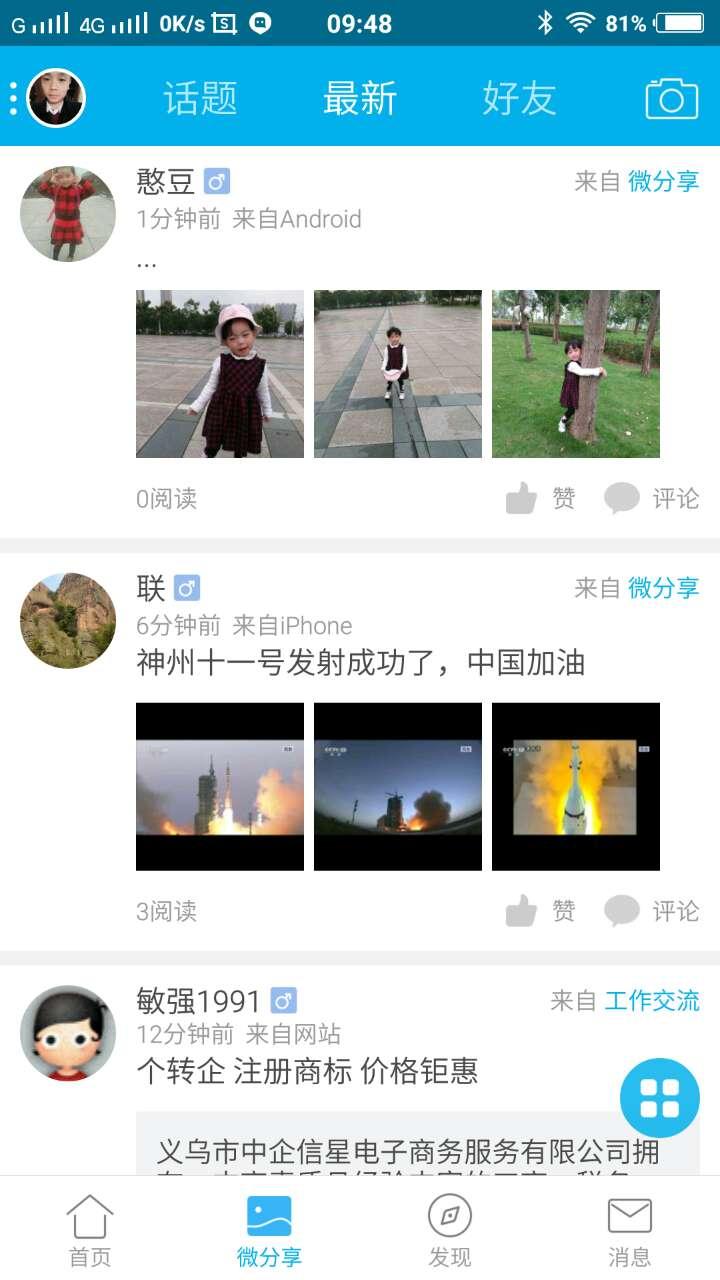Go to the 首页 tab
Viewport: 720px width, 1280px height.
point(90,1230)
